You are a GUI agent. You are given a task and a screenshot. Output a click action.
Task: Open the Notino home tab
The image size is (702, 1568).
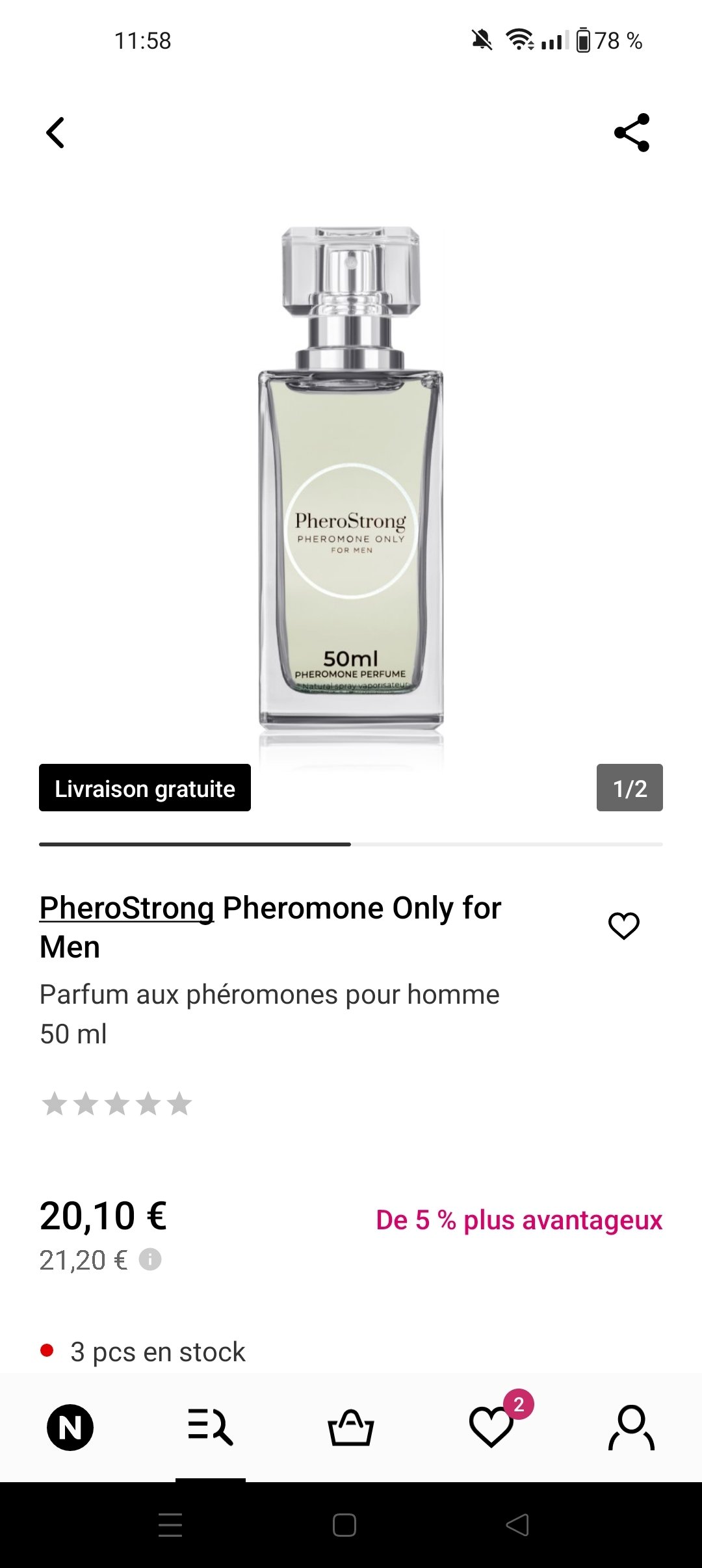coord(70,1428)
